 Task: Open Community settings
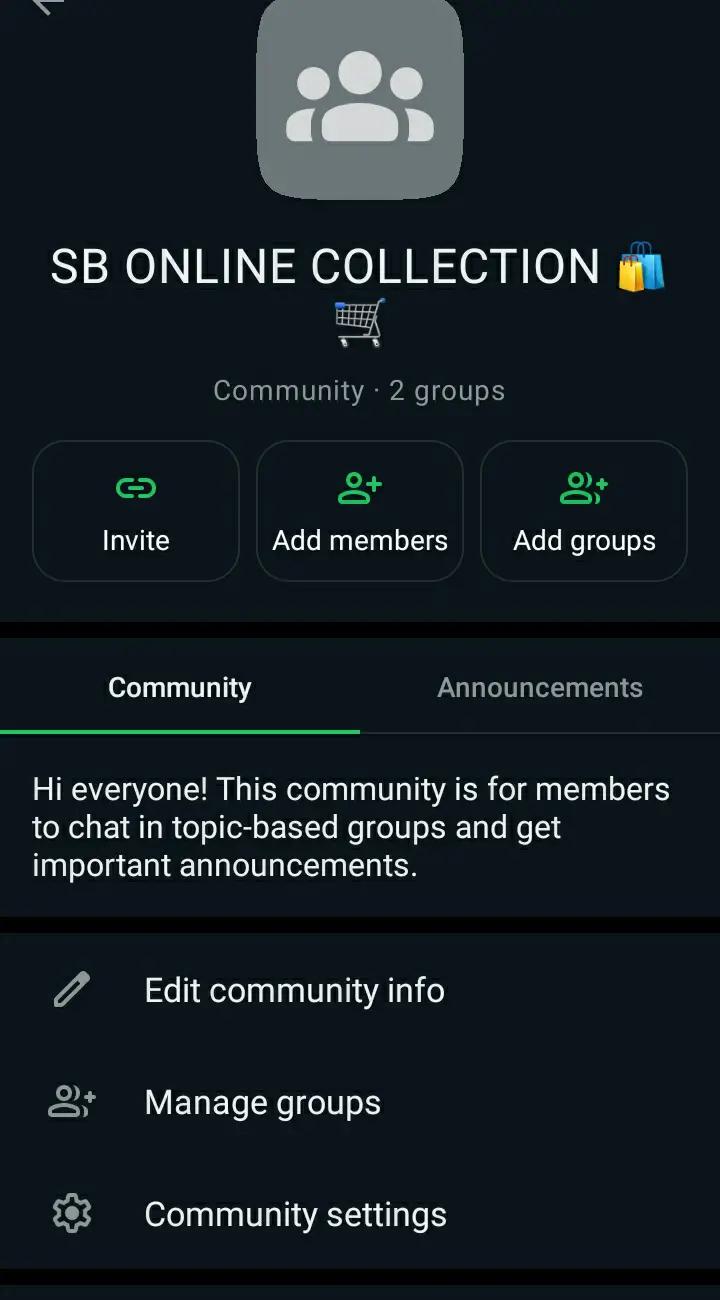click(x=295, y=1214)
